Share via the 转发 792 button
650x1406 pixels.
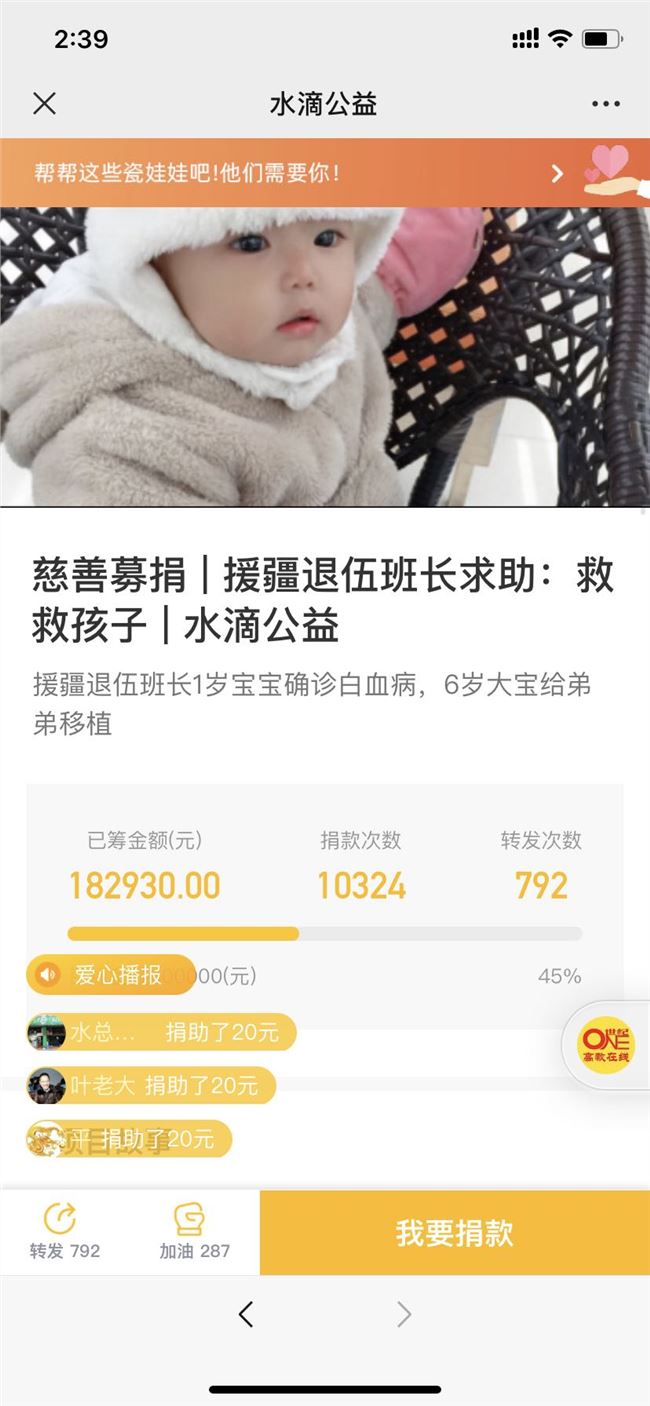coord(64,1232)
